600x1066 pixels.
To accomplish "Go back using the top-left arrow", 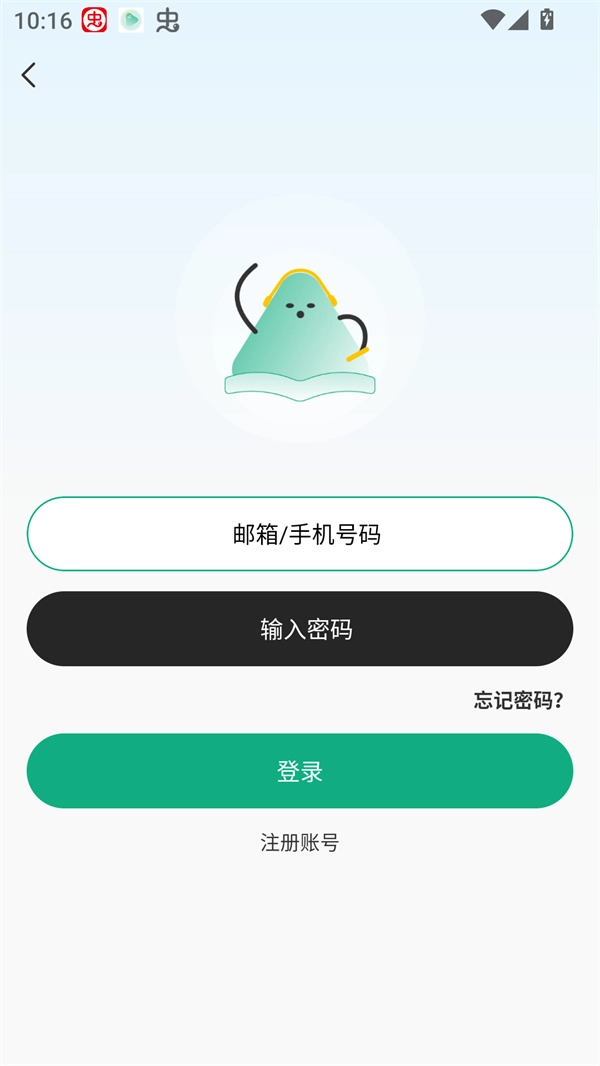I will 29,75.
